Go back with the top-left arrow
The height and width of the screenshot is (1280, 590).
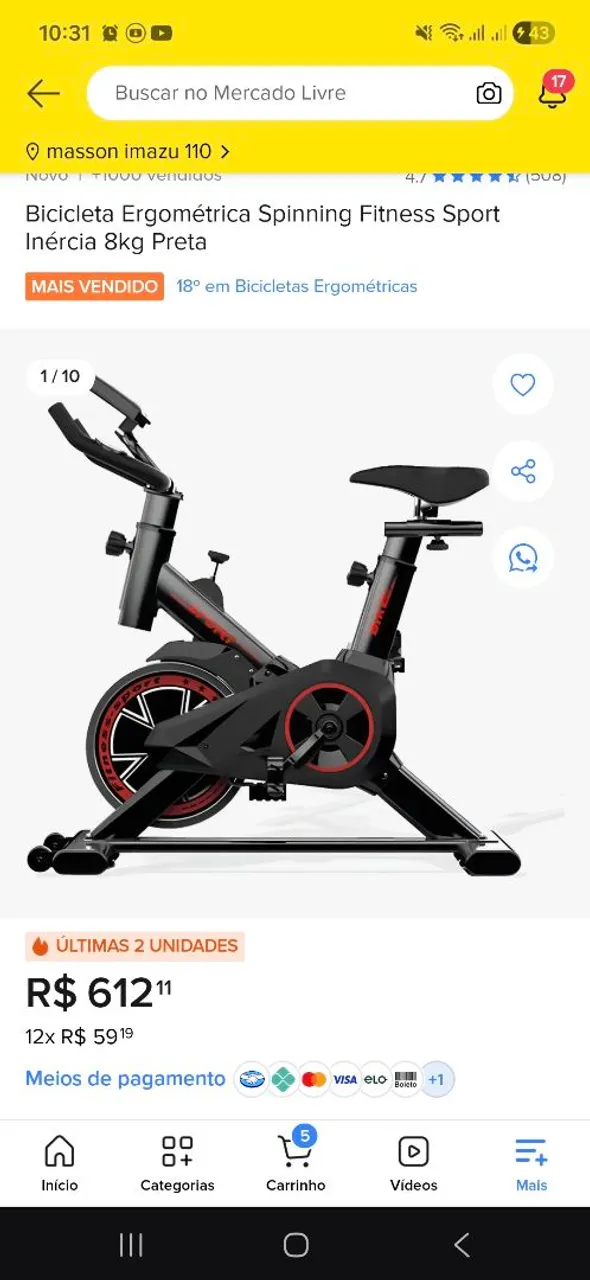(43, 93)
